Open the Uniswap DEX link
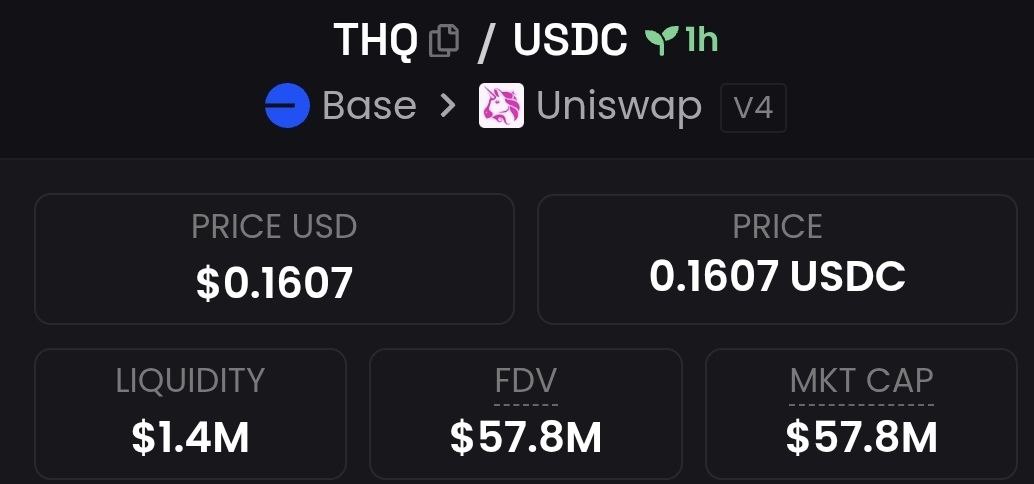 tap(592, 106)
